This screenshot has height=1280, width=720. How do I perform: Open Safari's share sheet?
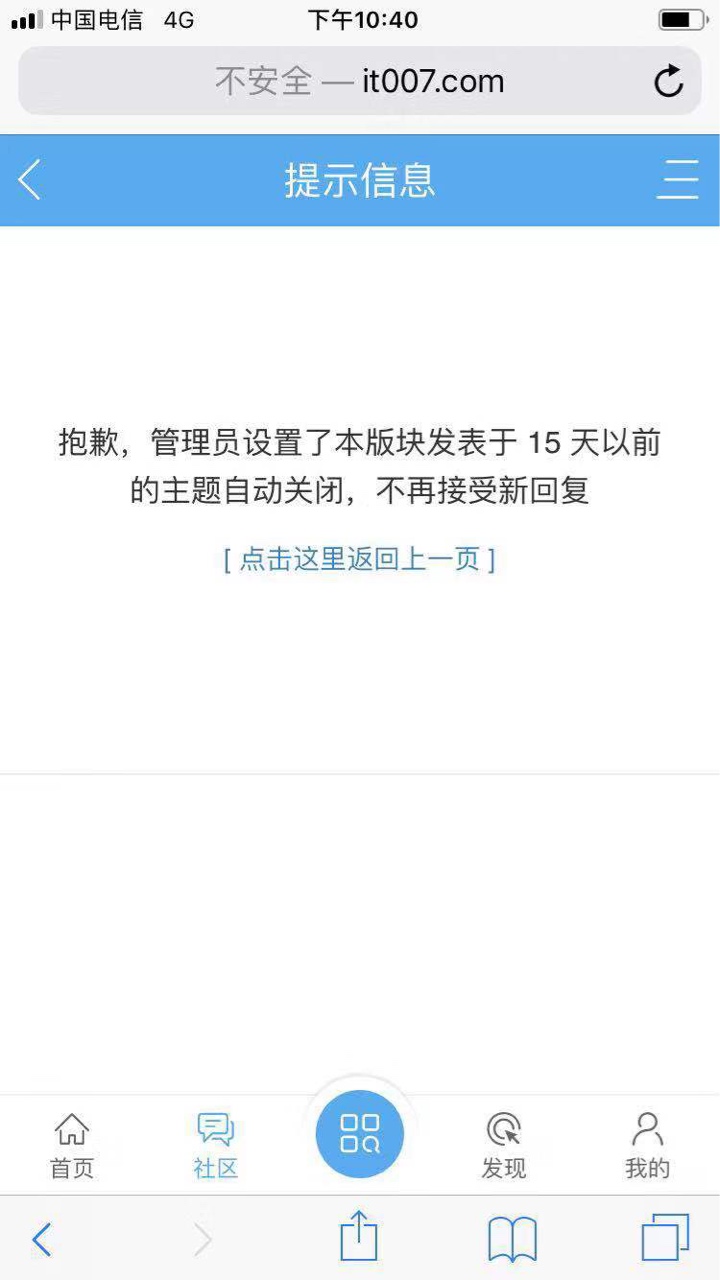(x=359, y=1238)
